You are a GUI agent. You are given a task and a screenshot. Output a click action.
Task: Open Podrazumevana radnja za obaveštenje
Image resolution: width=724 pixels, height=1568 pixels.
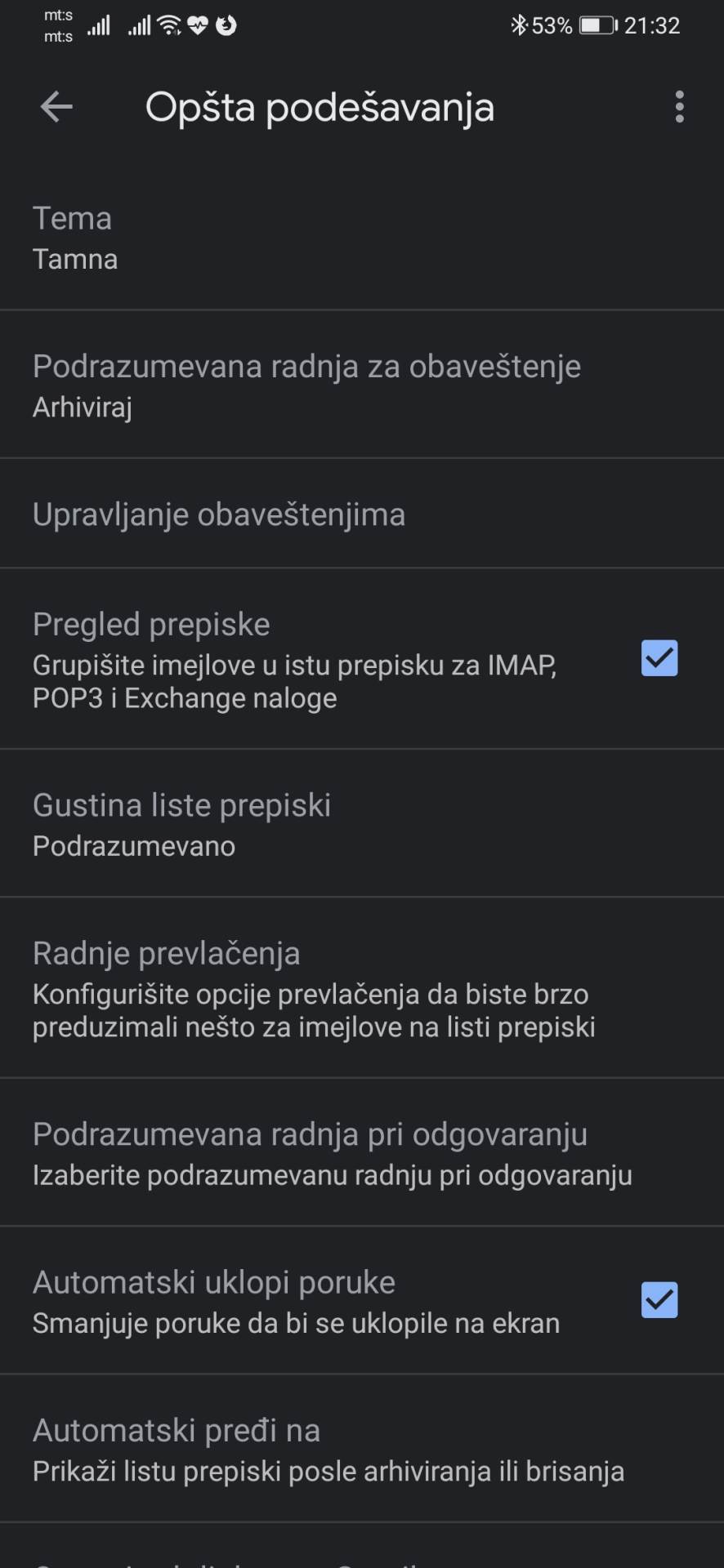point(361,385)
